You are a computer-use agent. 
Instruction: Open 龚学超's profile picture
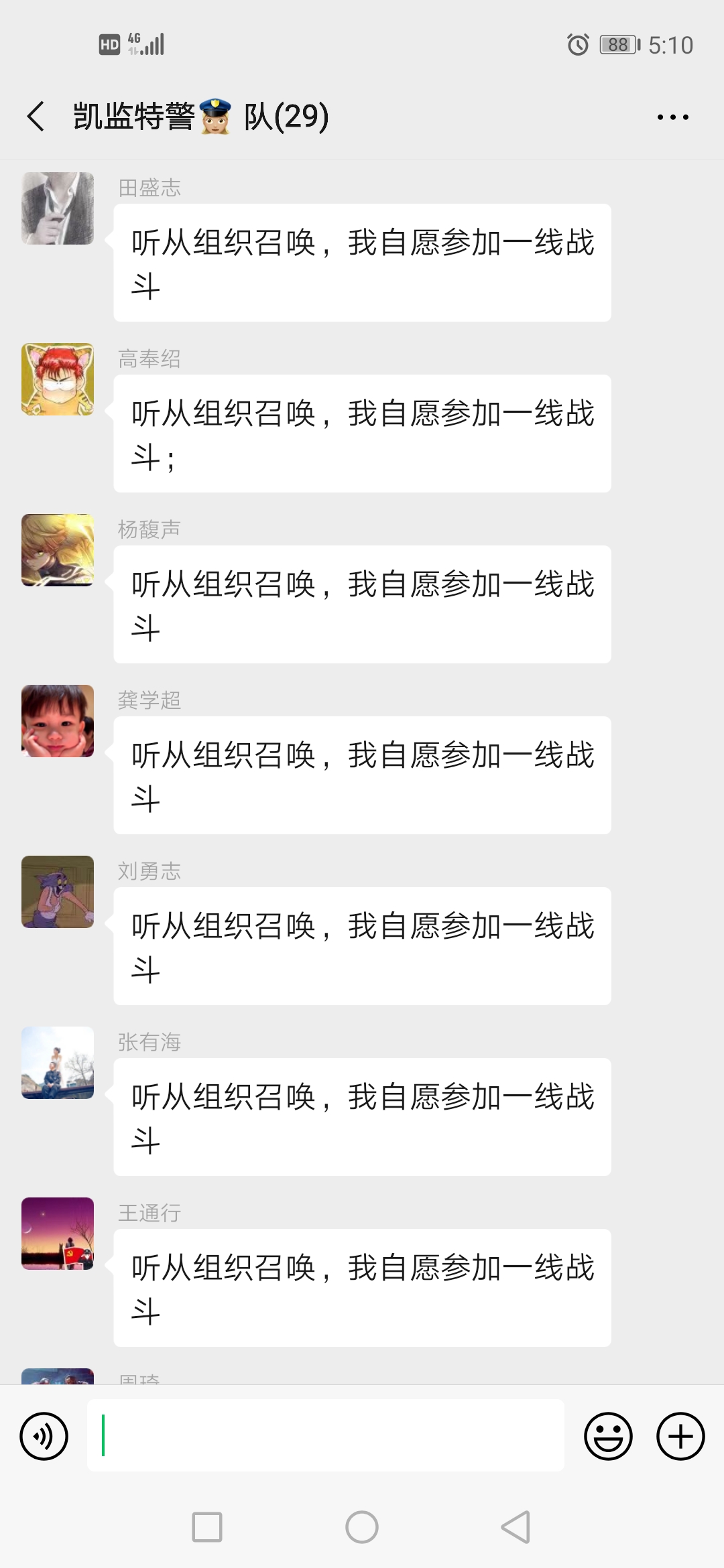[58, 721]
